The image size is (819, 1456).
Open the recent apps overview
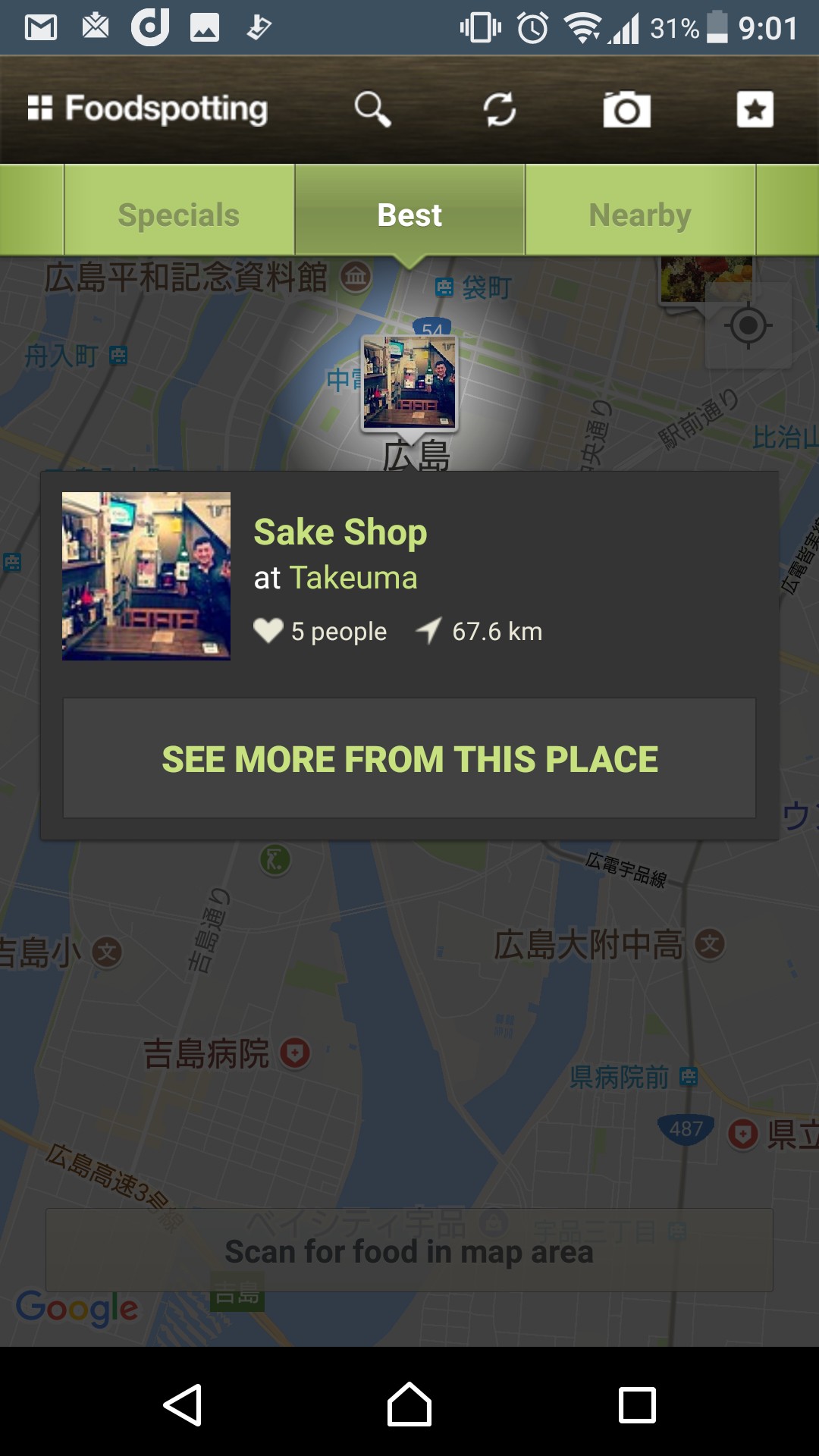point(637,1405)
